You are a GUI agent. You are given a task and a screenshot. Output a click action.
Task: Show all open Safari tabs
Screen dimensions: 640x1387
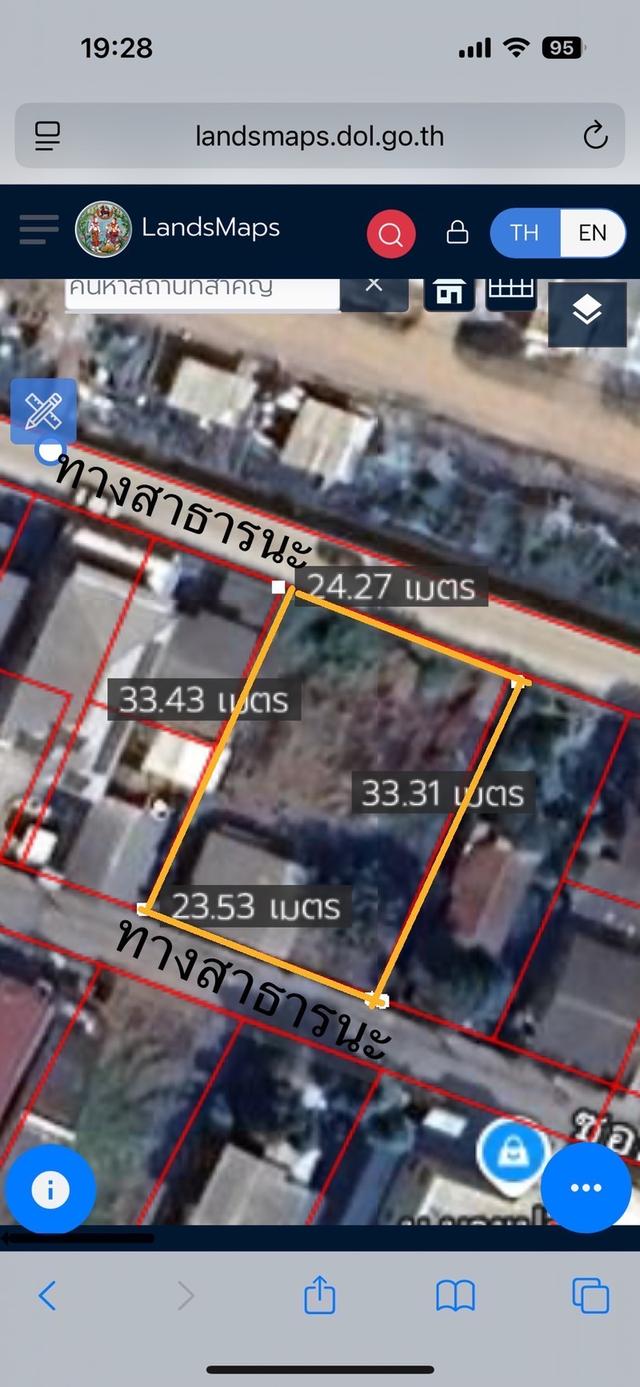pyautogui.click(x=590, y=1296)
